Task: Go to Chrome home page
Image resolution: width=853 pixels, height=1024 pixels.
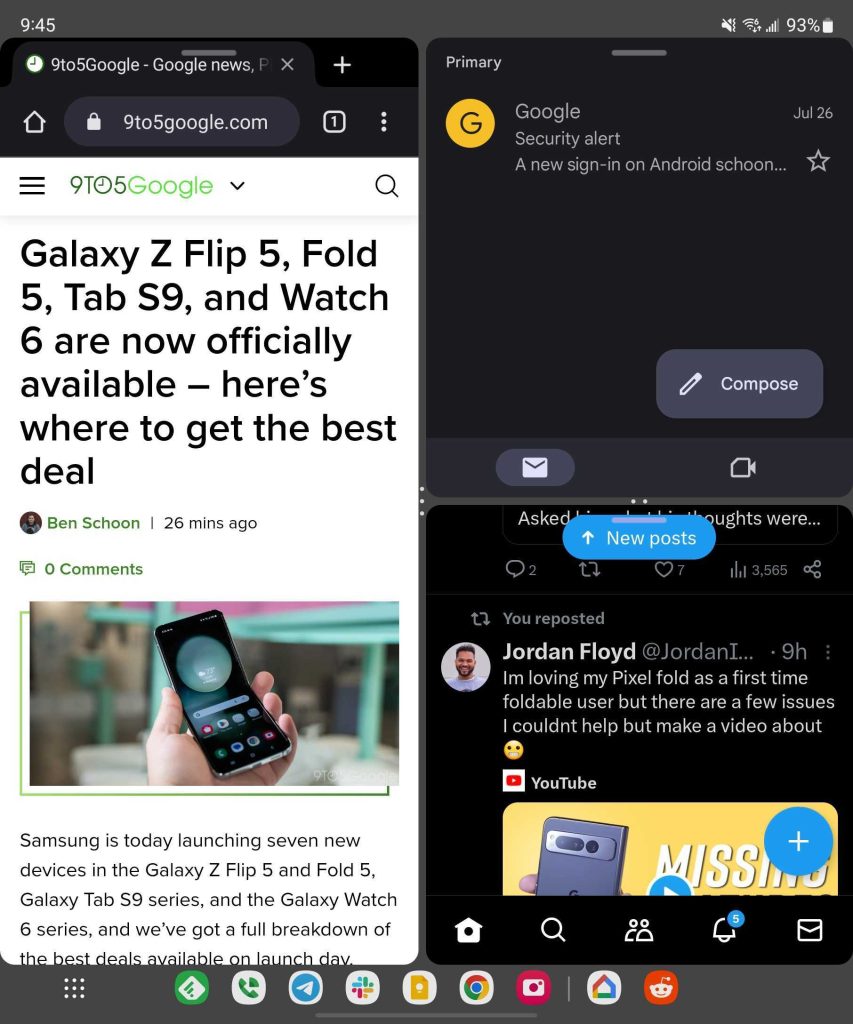Action: 34,122
